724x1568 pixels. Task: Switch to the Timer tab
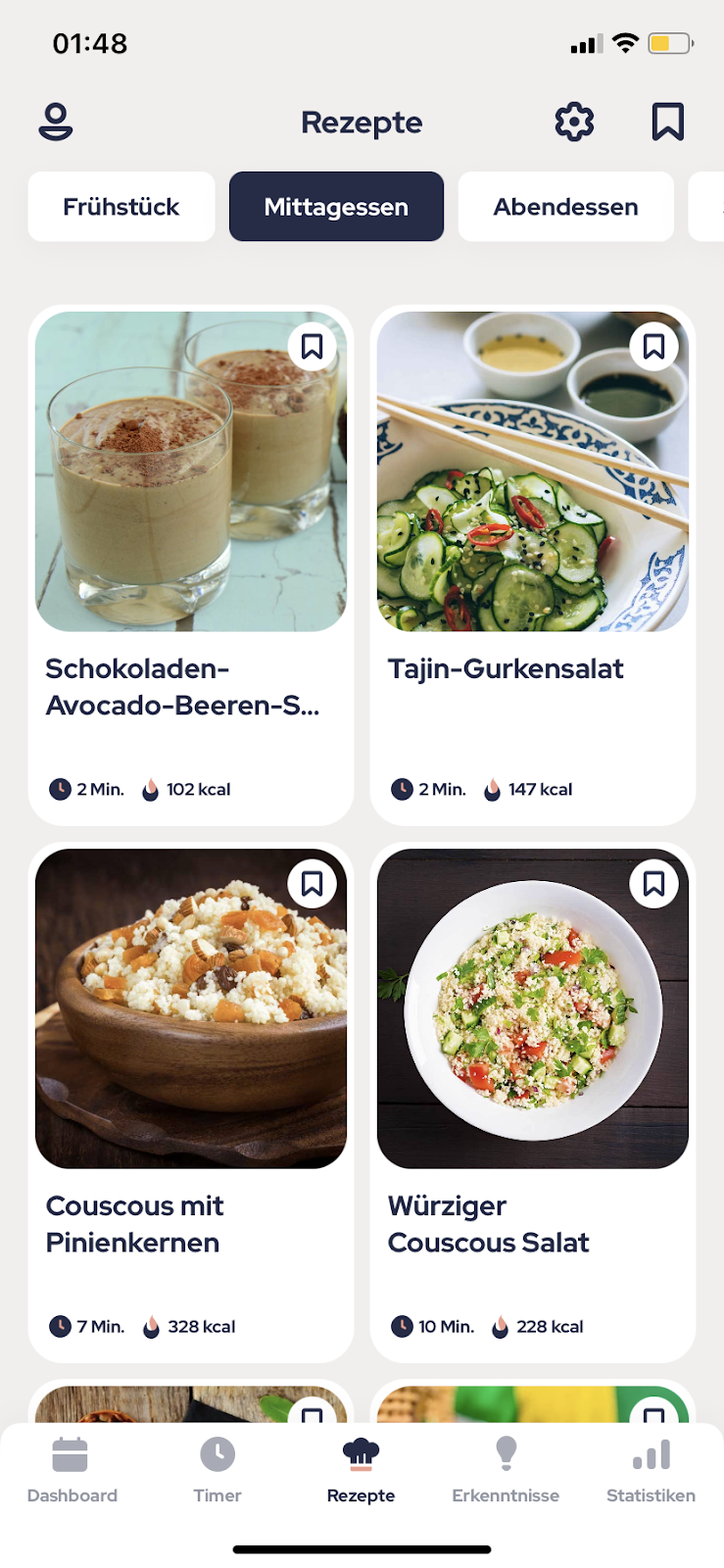(x=217, y=1470)
